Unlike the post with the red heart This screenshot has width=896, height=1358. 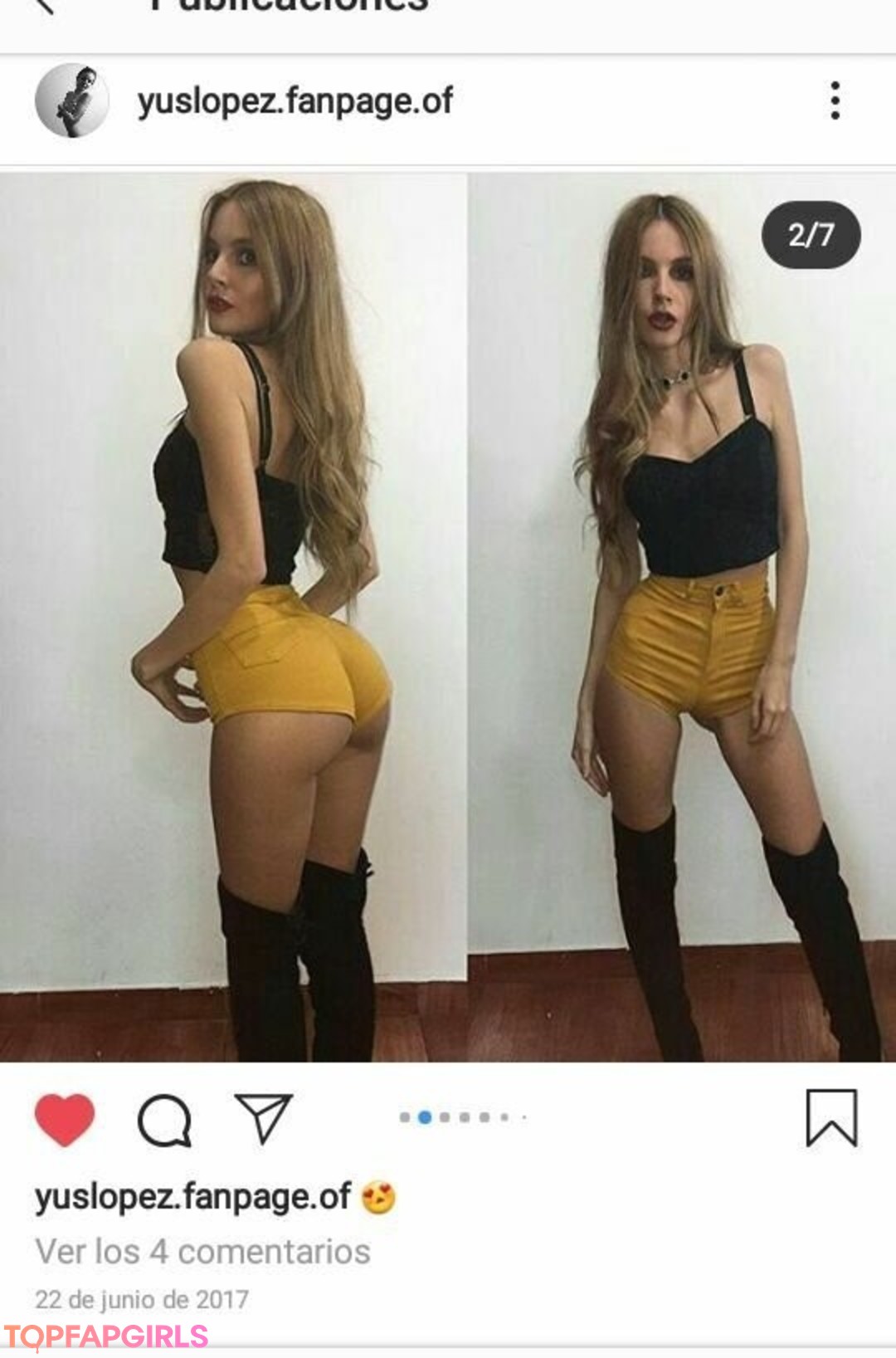pos(65,1119)
